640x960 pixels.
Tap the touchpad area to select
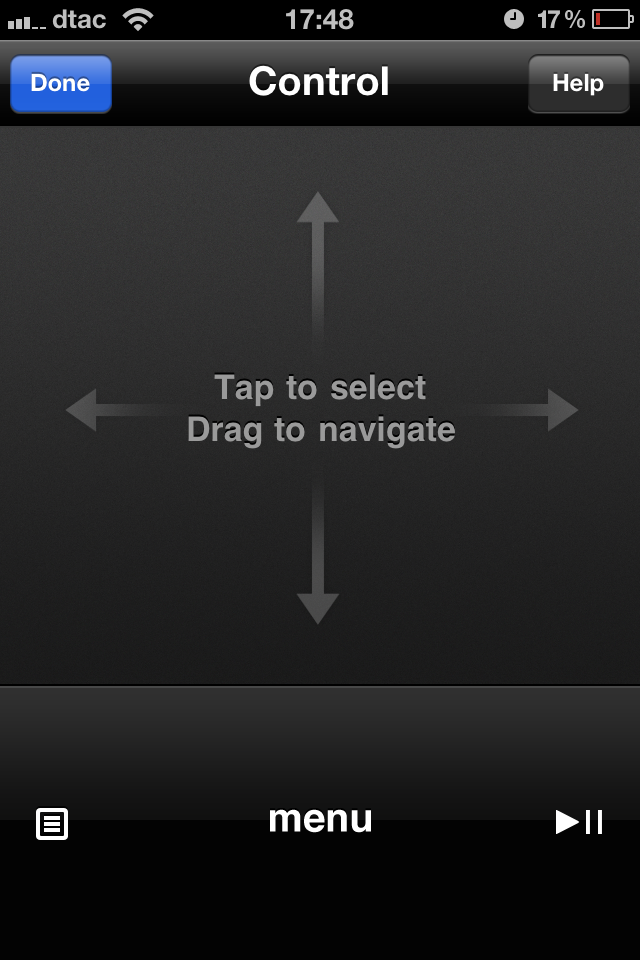(320, 405)
